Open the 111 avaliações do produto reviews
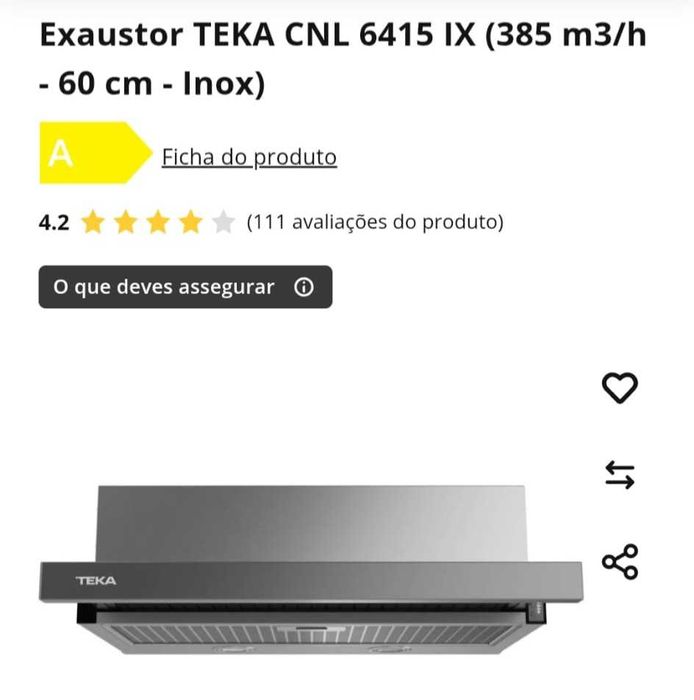The width and height of the screenshot is (694, 700). 375,222
